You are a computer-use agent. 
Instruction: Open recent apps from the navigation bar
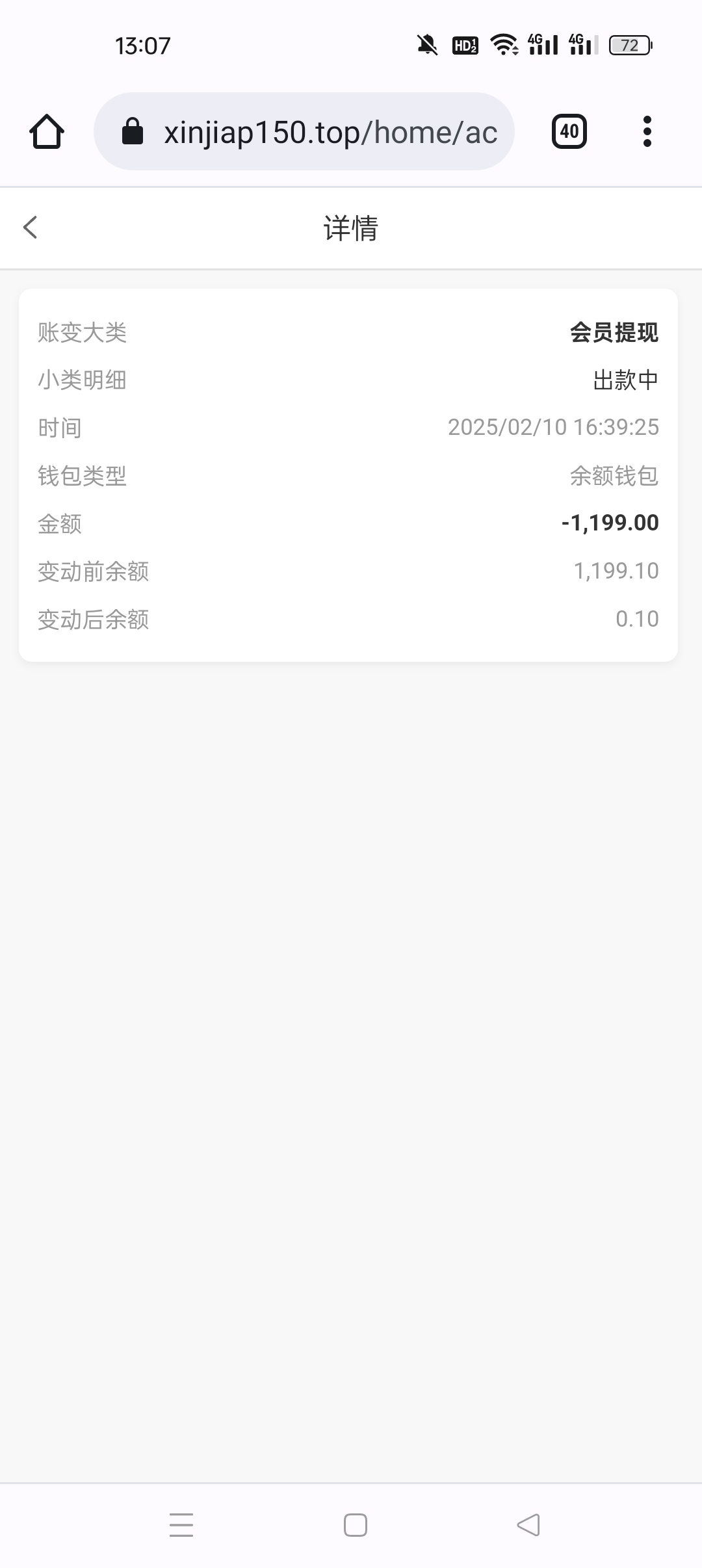coord(181,1524)
